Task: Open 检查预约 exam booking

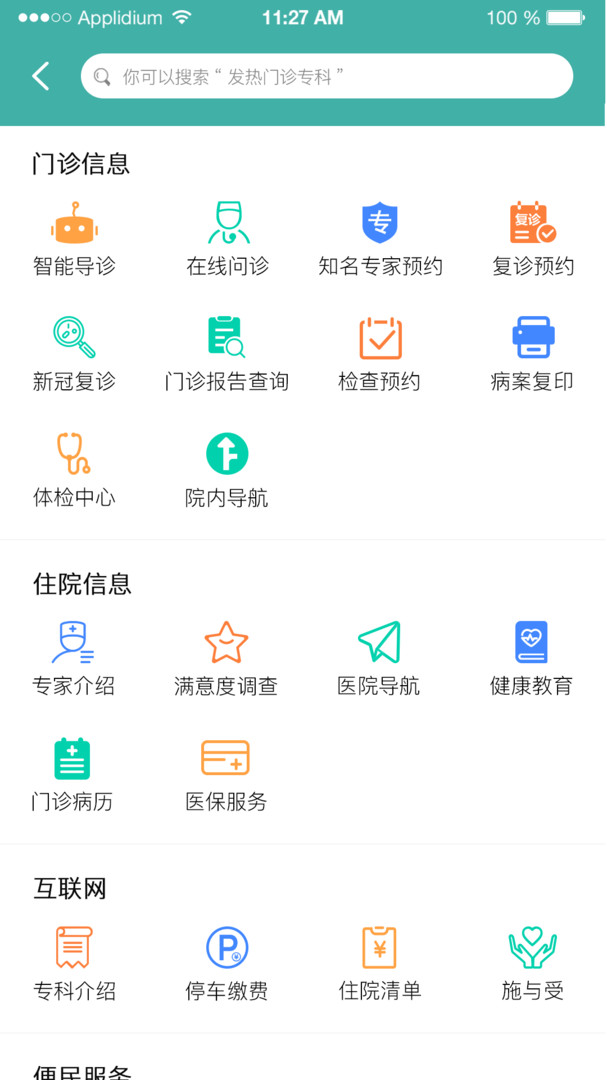Action: [x=380, y=353]
